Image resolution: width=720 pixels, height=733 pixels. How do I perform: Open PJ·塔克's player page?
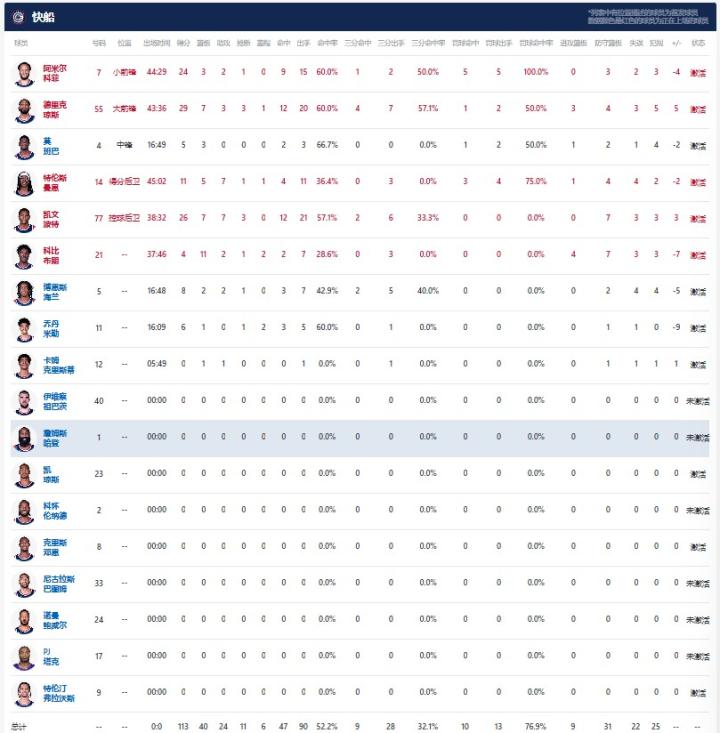tap(51, 656)
